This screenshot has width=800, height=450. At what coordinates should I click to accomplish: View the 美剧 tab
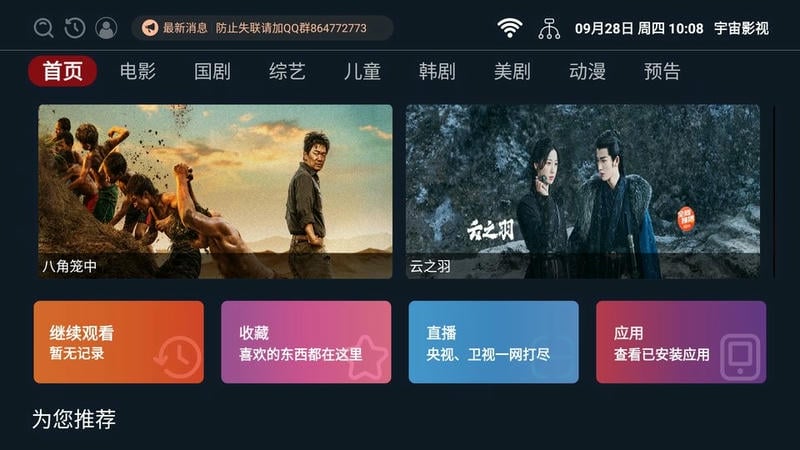(512, 71)
